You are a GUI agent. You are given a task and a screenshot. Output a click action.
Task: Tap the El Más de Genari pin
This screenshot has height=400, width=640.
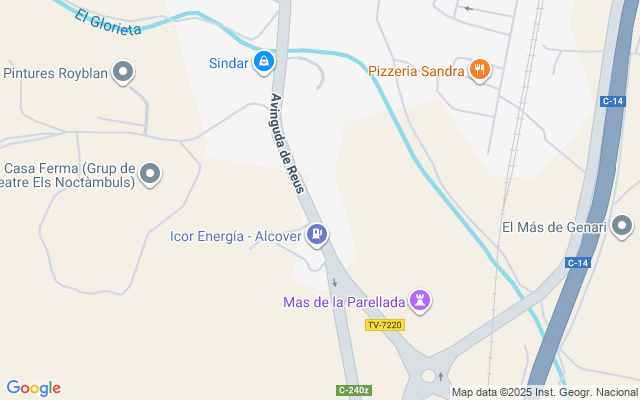point(623,226)
